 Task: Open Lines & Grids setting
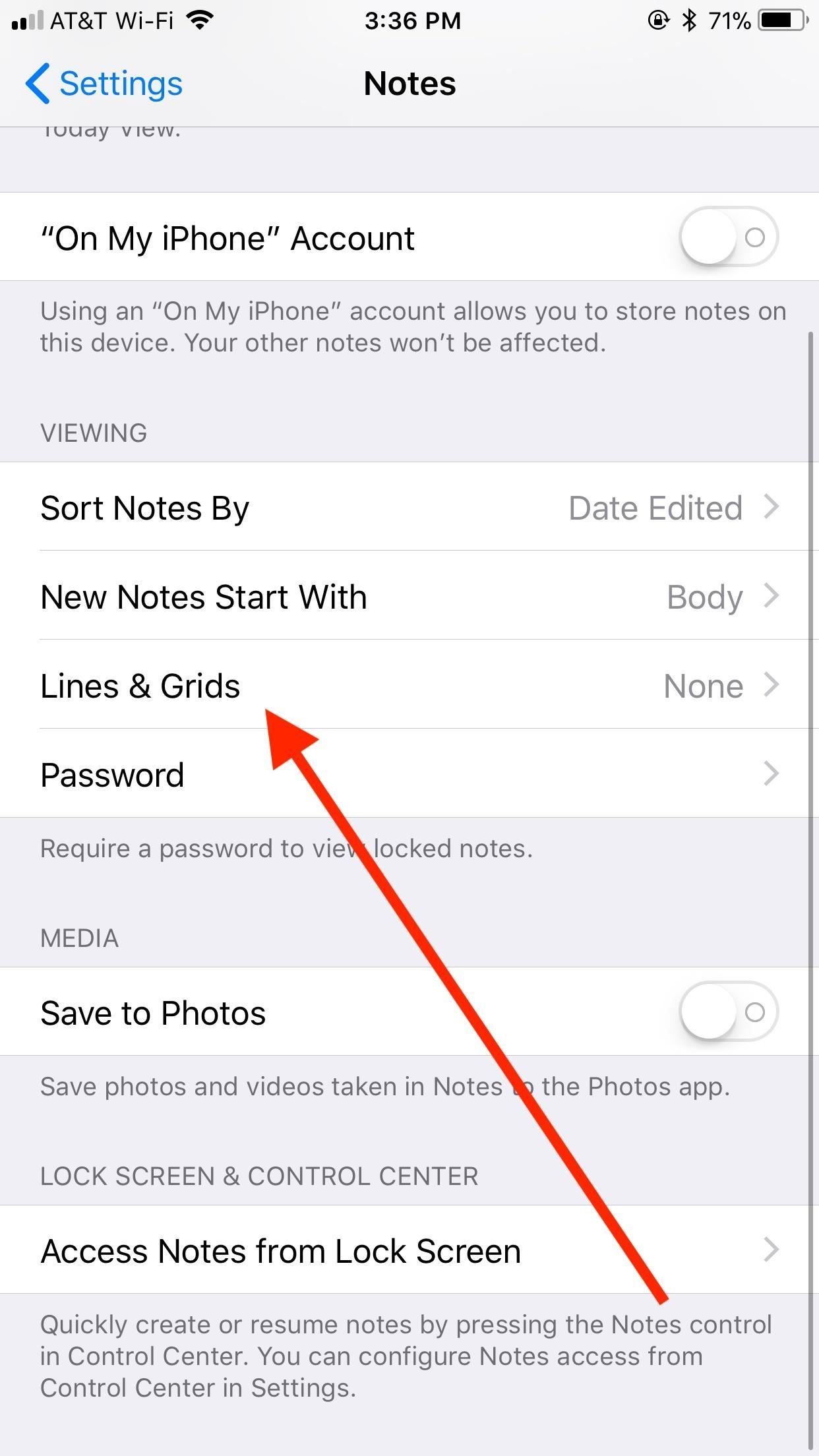click(x=409, y=686)
